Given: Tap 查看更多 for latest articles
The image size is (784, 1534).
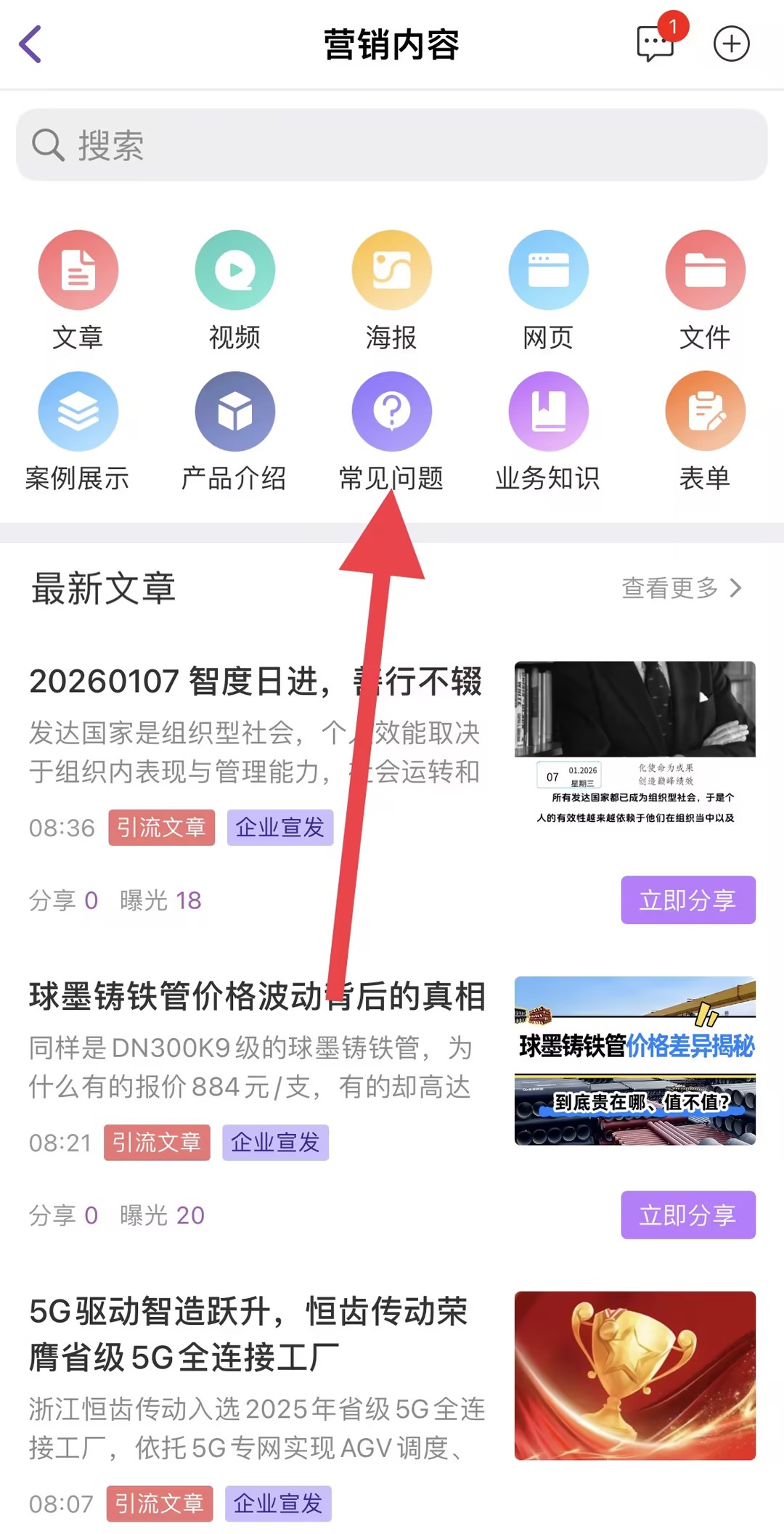Looking at the screenshot, I should pos(681,588).
